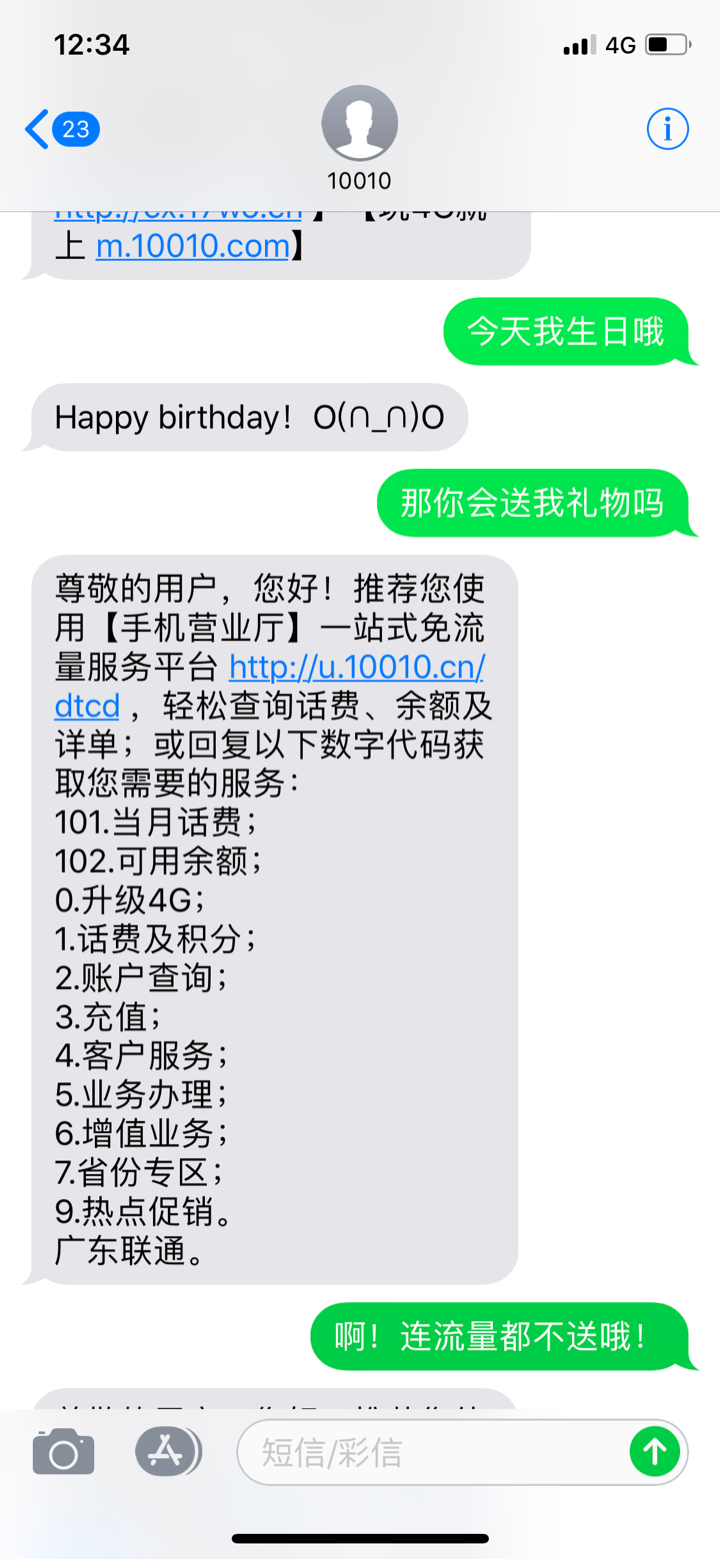Viewport: 720px width, 1560px height.
Task: Go back to the message list
Action: tap(60, 130)
